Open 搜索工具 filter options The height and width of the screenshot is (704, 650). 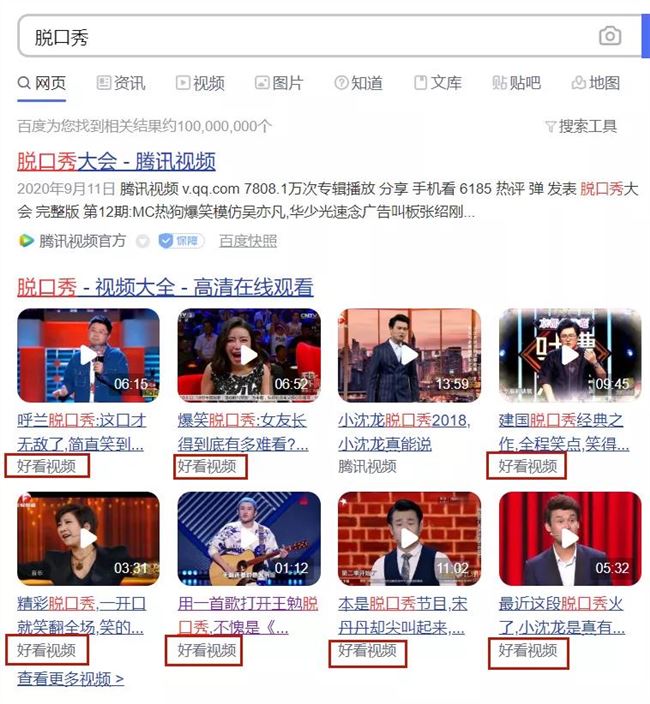click(x=581, y=126)
